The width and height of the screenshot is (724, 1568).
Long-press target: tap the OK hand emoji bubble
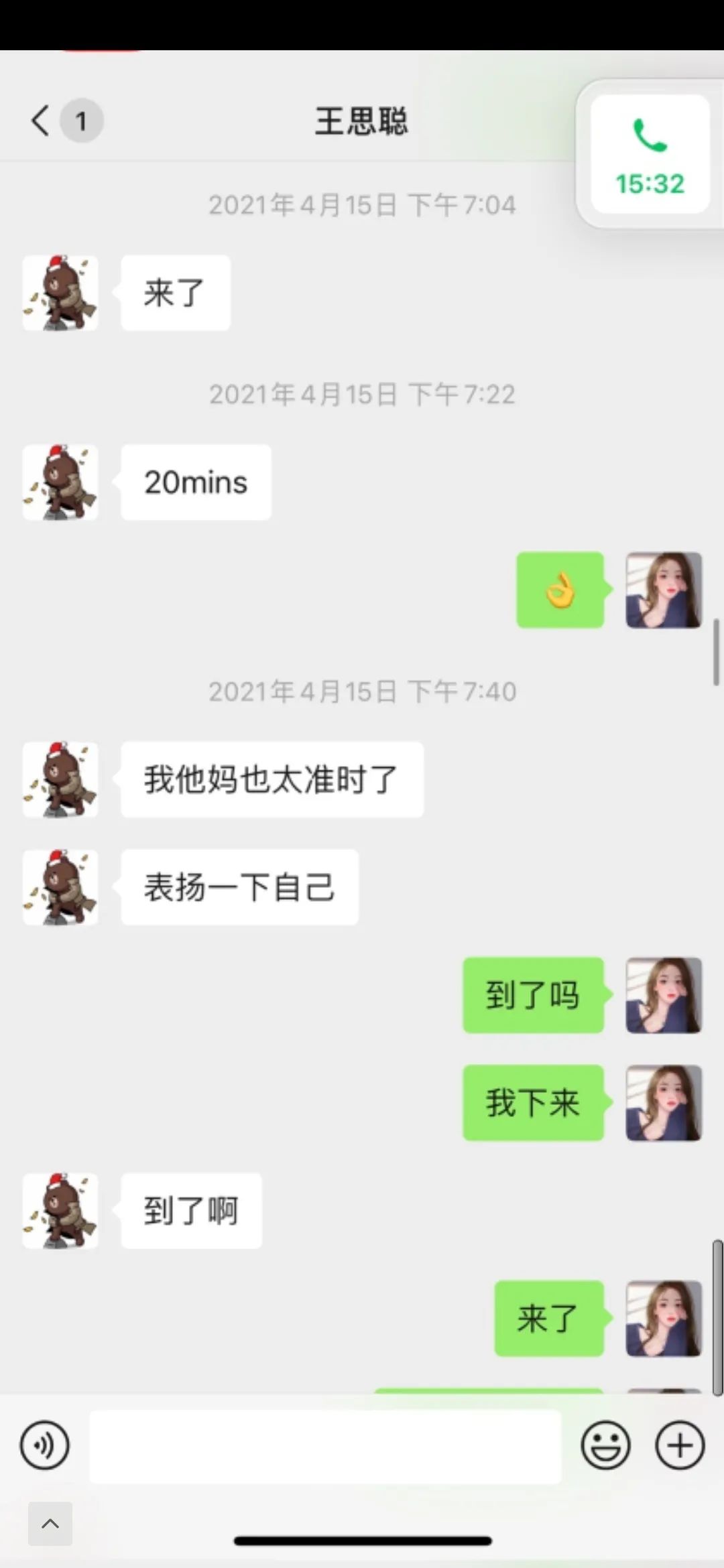[x=560, y=590]
